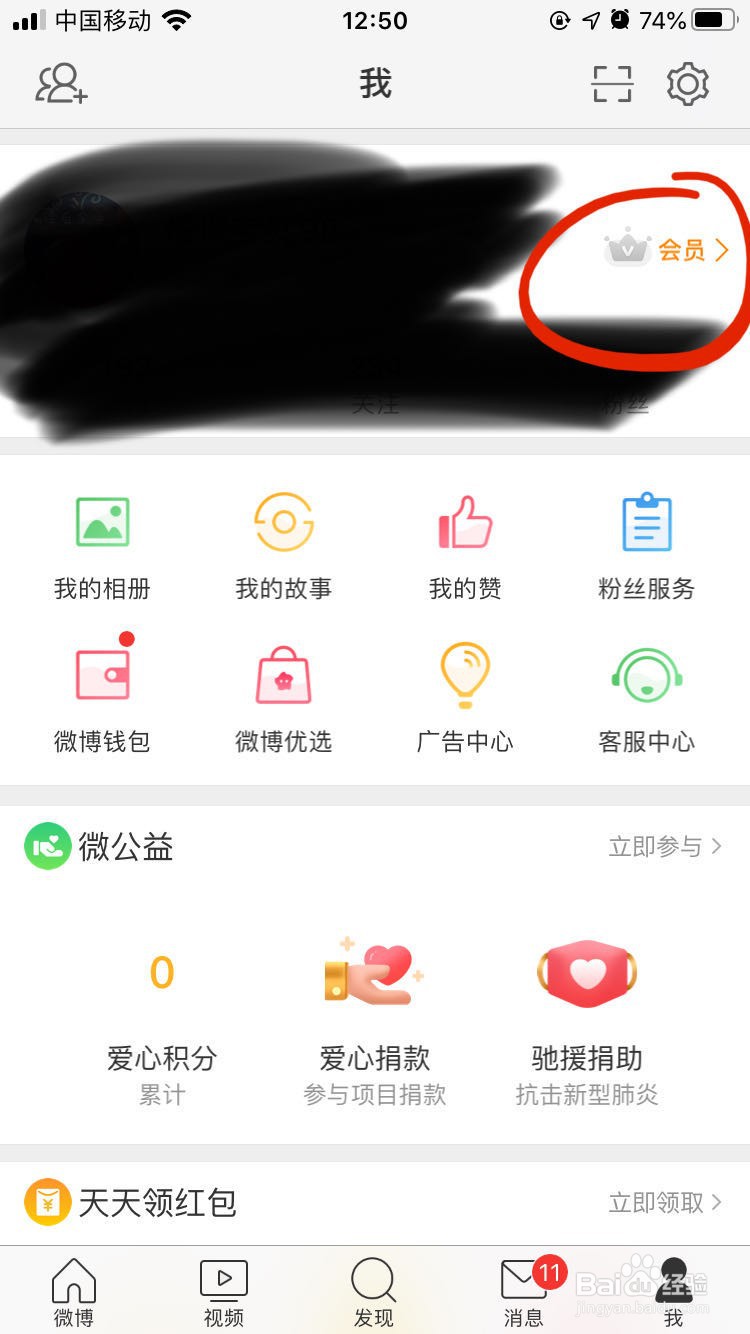View 我的赞 likes

tap(465, 540)
